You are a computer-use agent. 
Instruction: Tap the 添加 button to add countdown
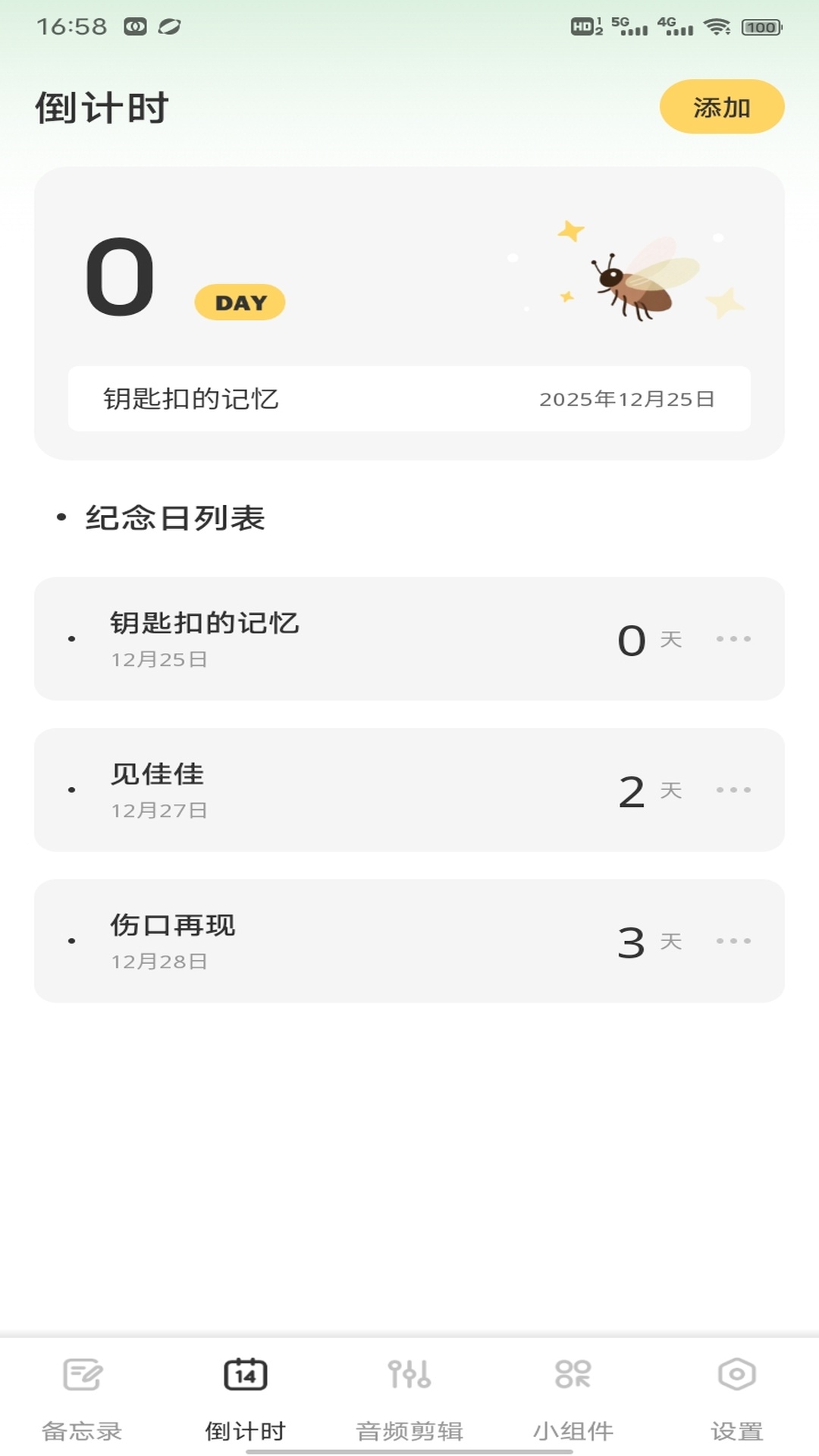coord(721,107)
